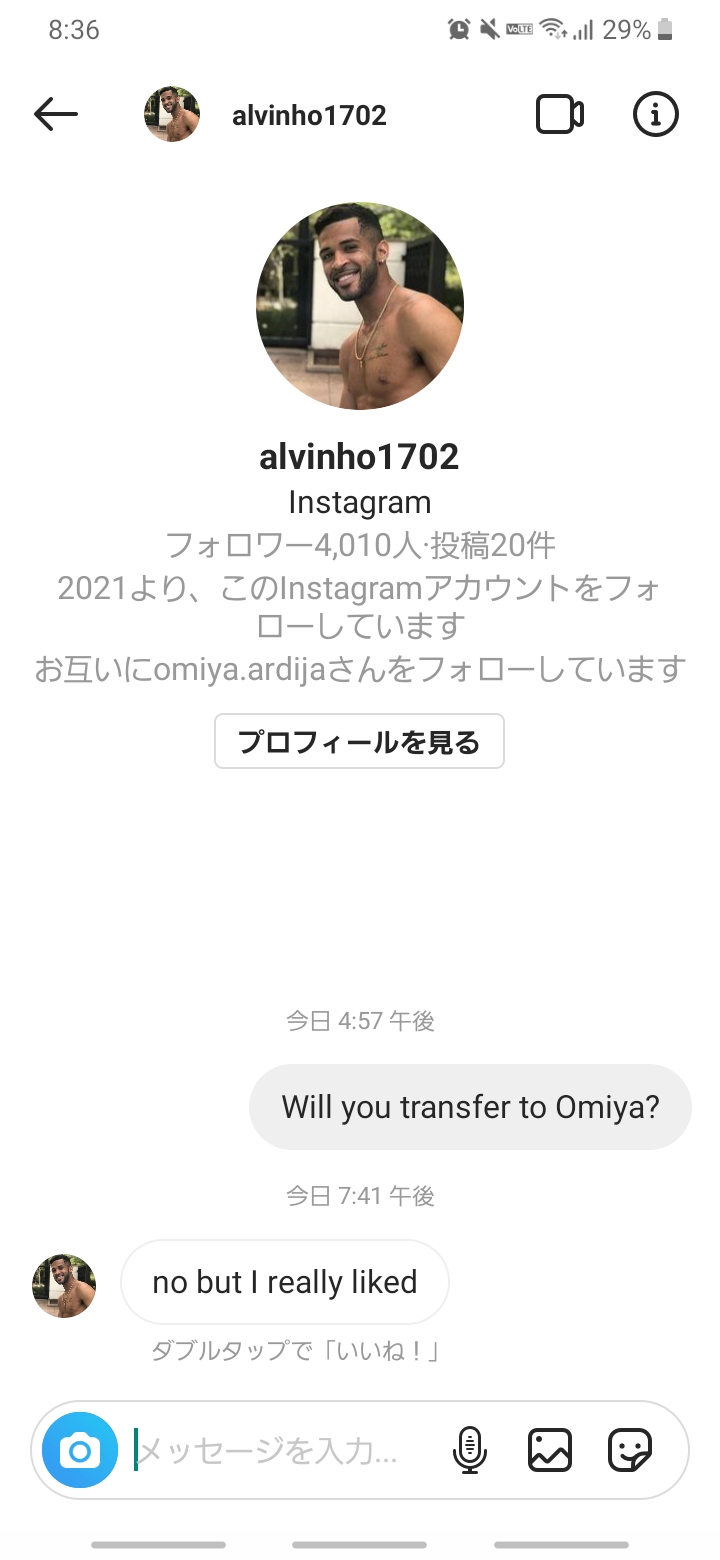Focus the メッセージを入力 message field
The width and height of the screenshot is (720, 1560).
(x=280, y=1450)
